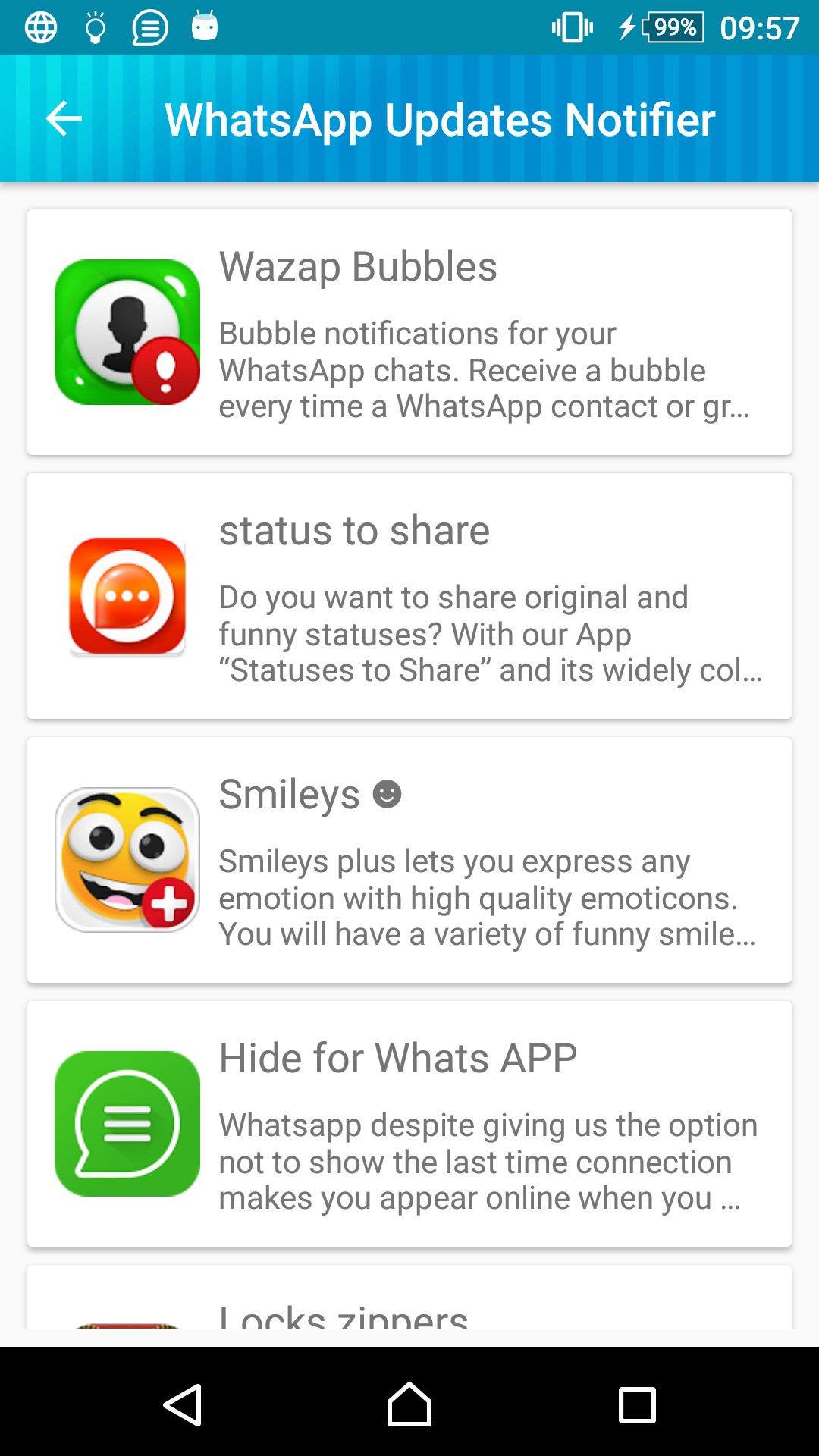Image resolution: width=819 pixels, height=1456 pixels.
Task: Open the status to share card
Action: [x=409, y=596]
